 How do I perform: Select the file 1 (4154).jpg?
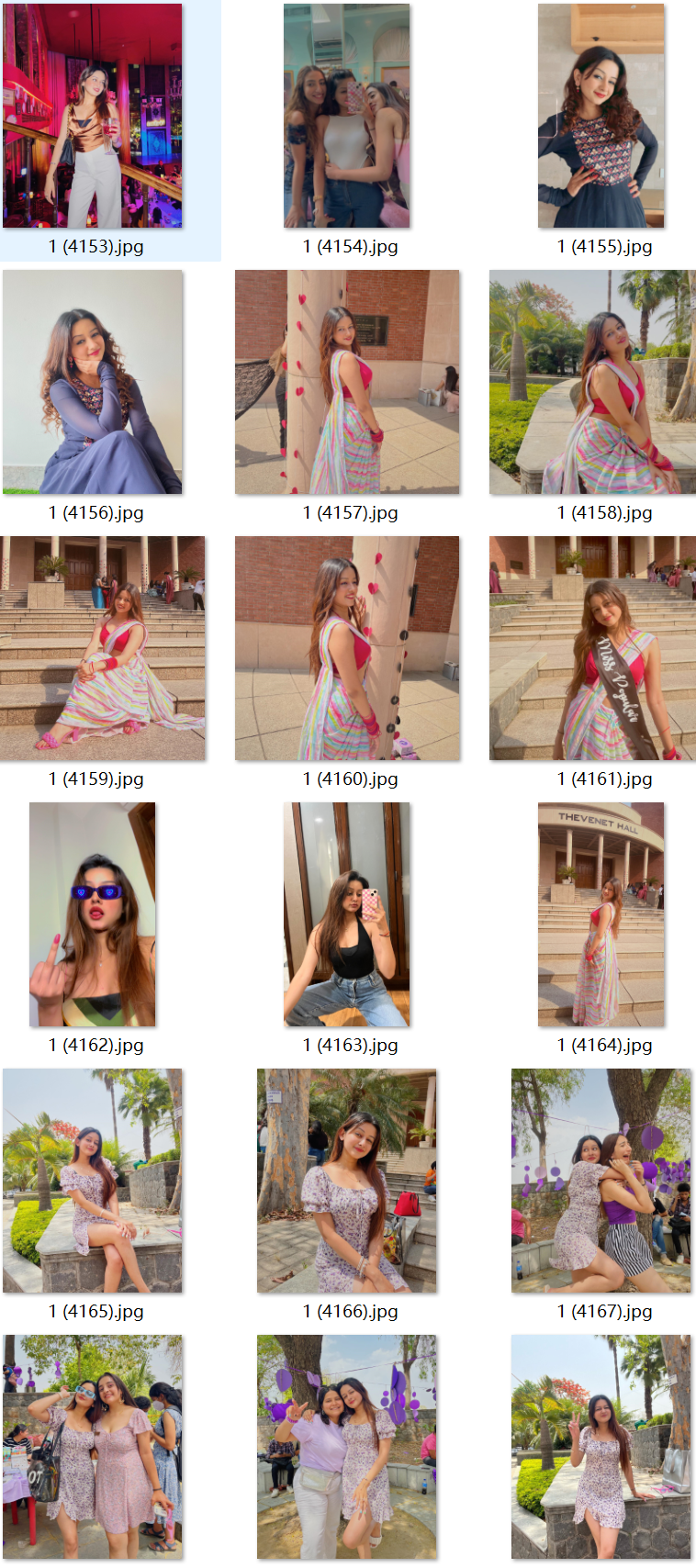point(346,116)
